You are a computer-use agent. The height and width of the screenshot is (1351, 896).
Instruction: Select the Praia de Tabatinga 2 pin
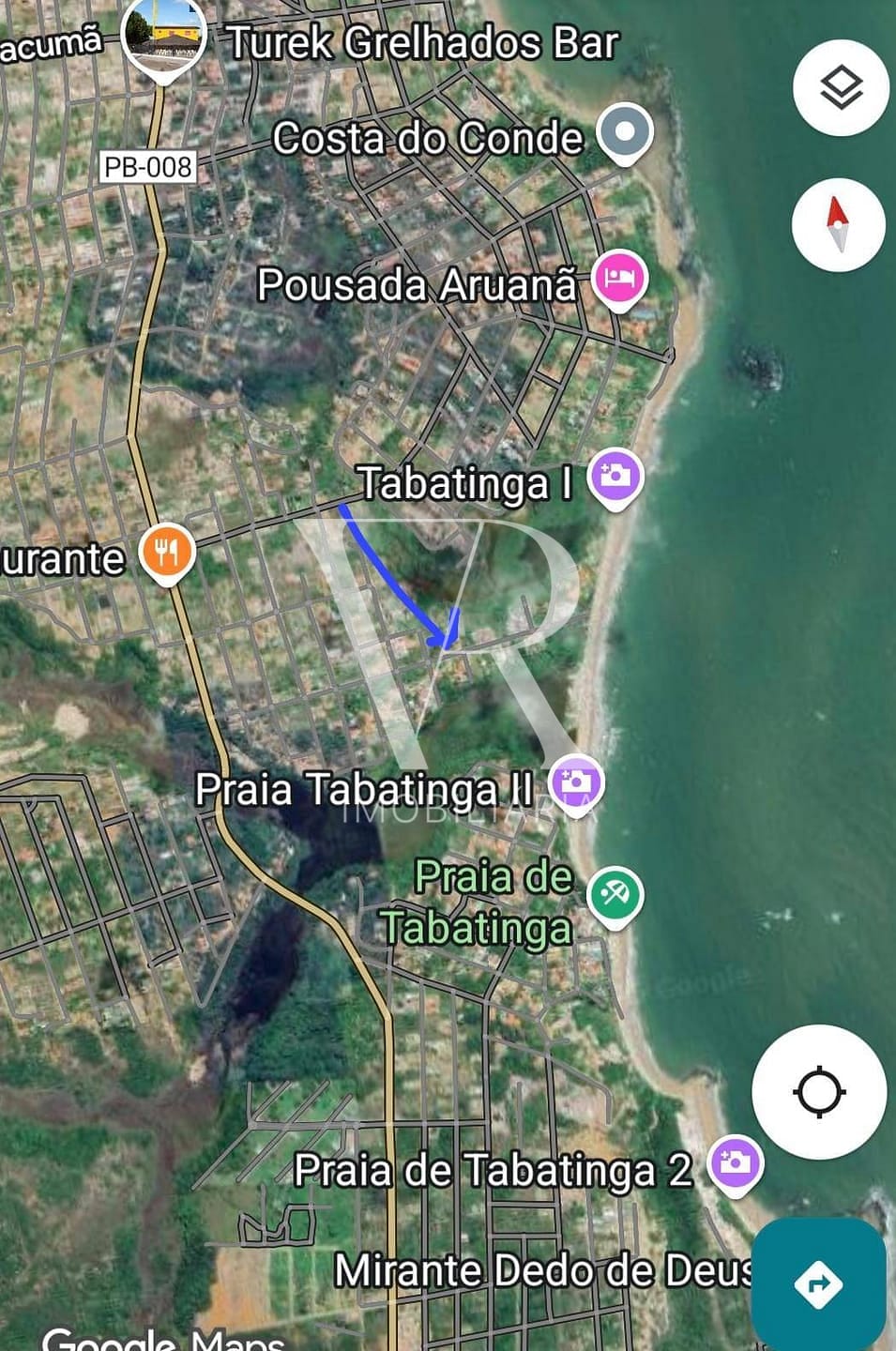click(735, 1163)
